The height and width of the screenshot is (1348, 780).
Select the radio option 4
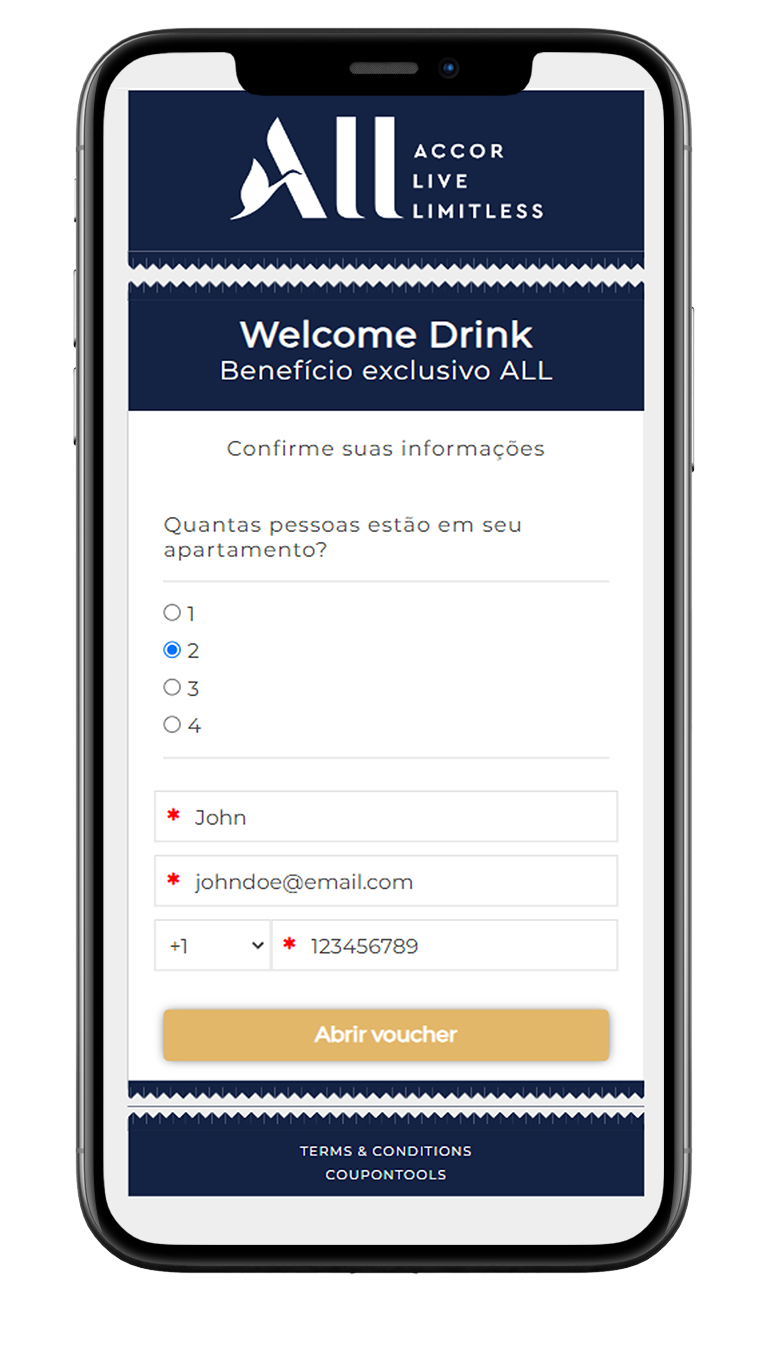click(x=172, y=725)
